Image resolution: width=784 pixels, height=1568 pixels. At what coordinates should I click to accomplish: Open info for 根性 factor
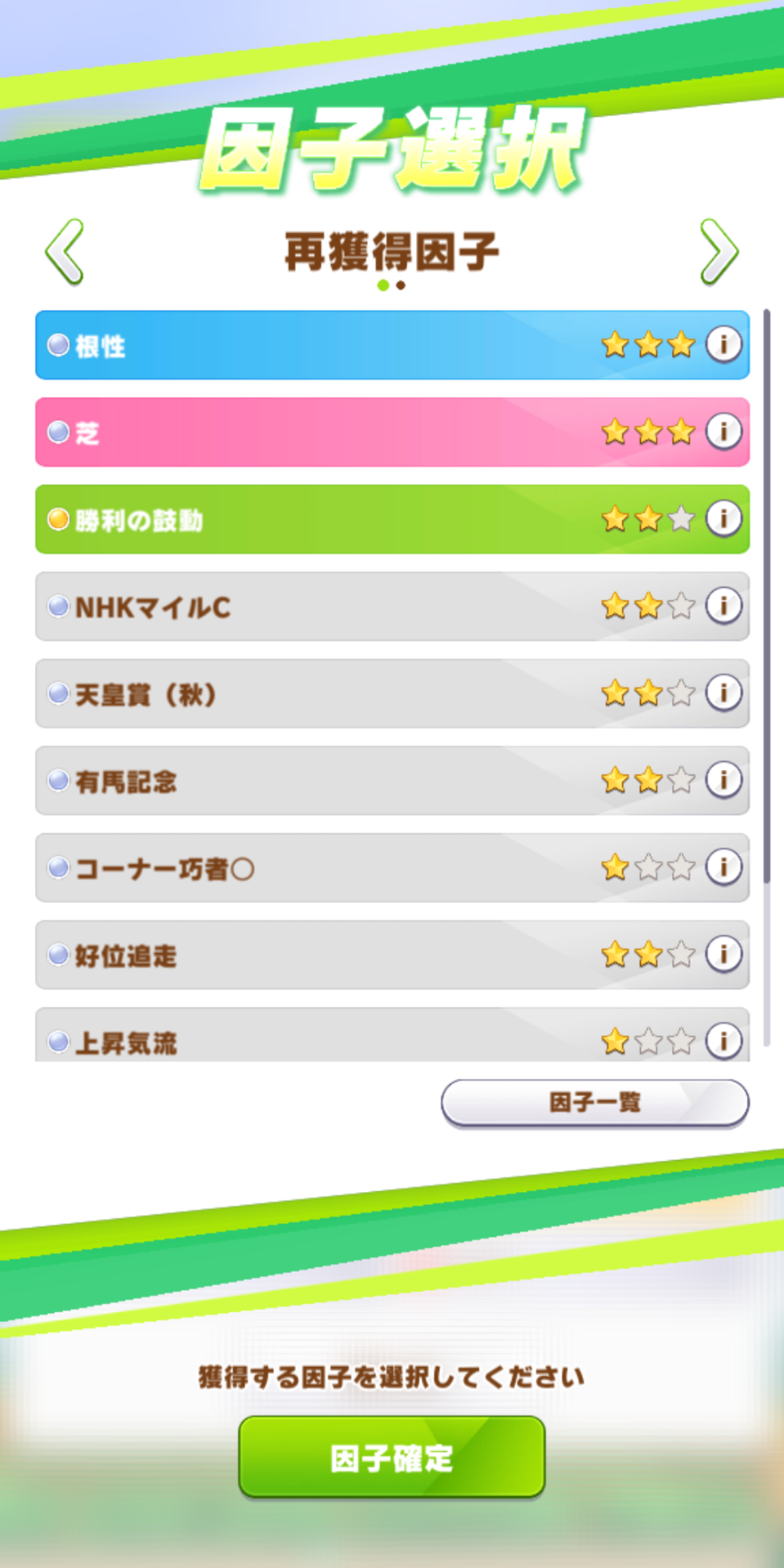(x=723, y=345)
